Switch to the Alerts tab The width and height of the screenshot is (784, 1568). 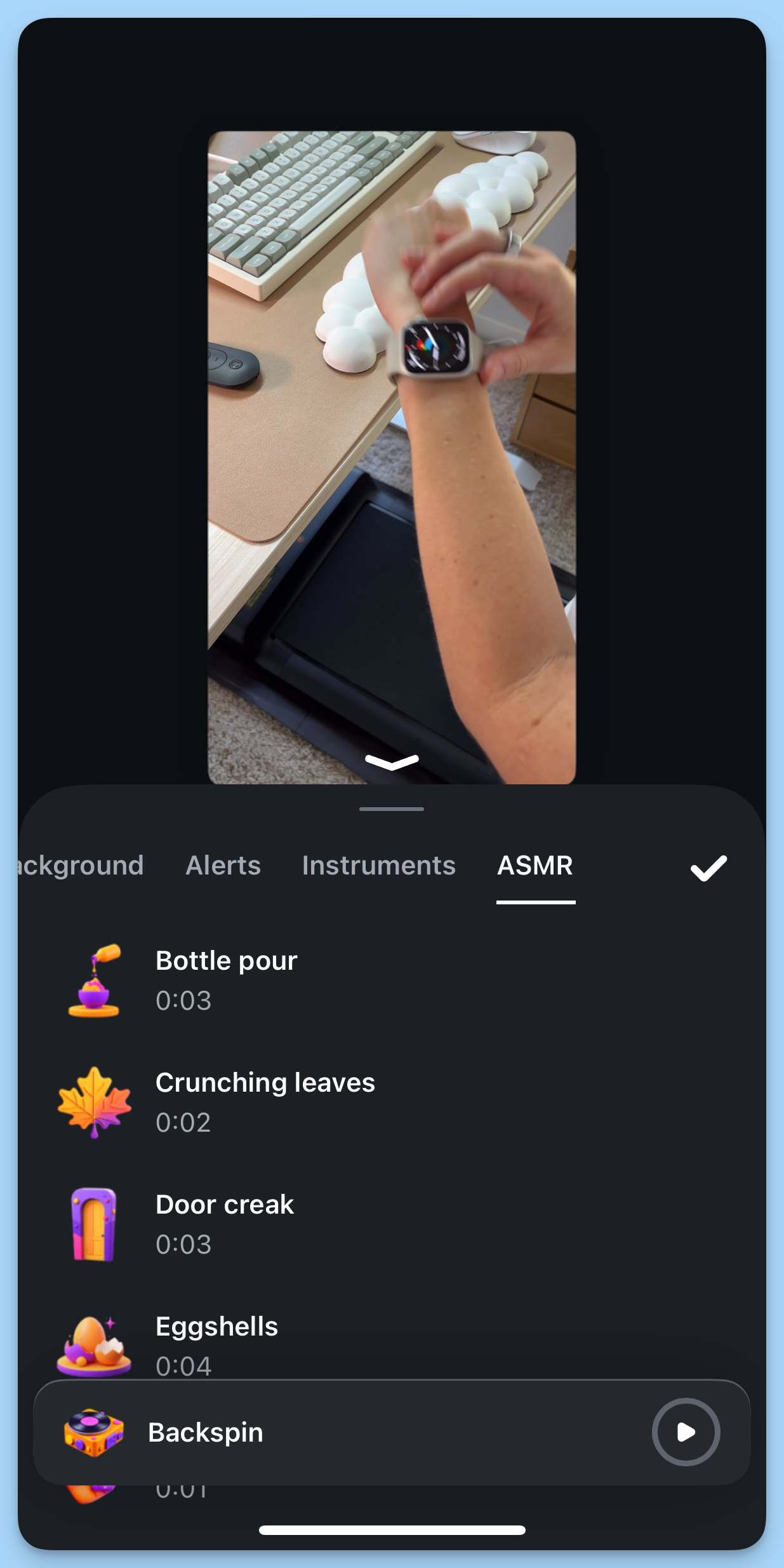coord(223,866)
